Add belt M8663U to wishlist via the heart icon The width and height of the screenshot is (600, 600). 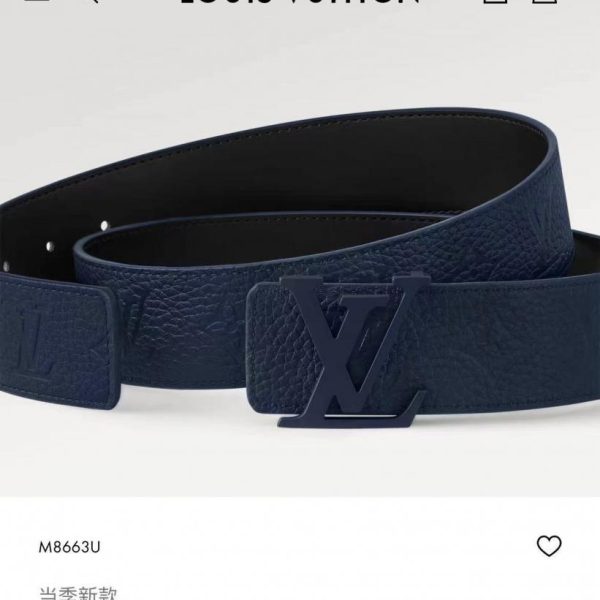tap(549, 546)
